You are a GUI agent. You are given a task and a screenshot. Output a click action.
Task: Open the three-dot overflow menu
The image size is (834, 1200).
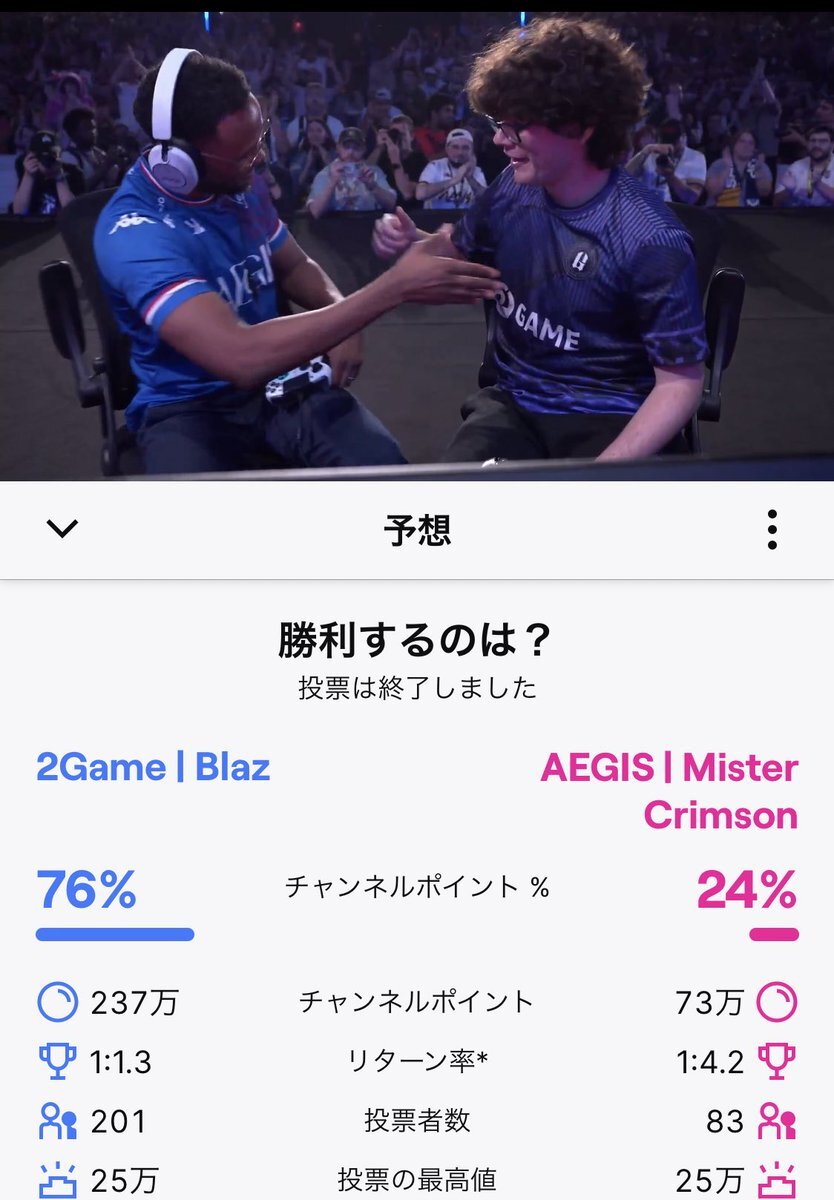[771, 529]
